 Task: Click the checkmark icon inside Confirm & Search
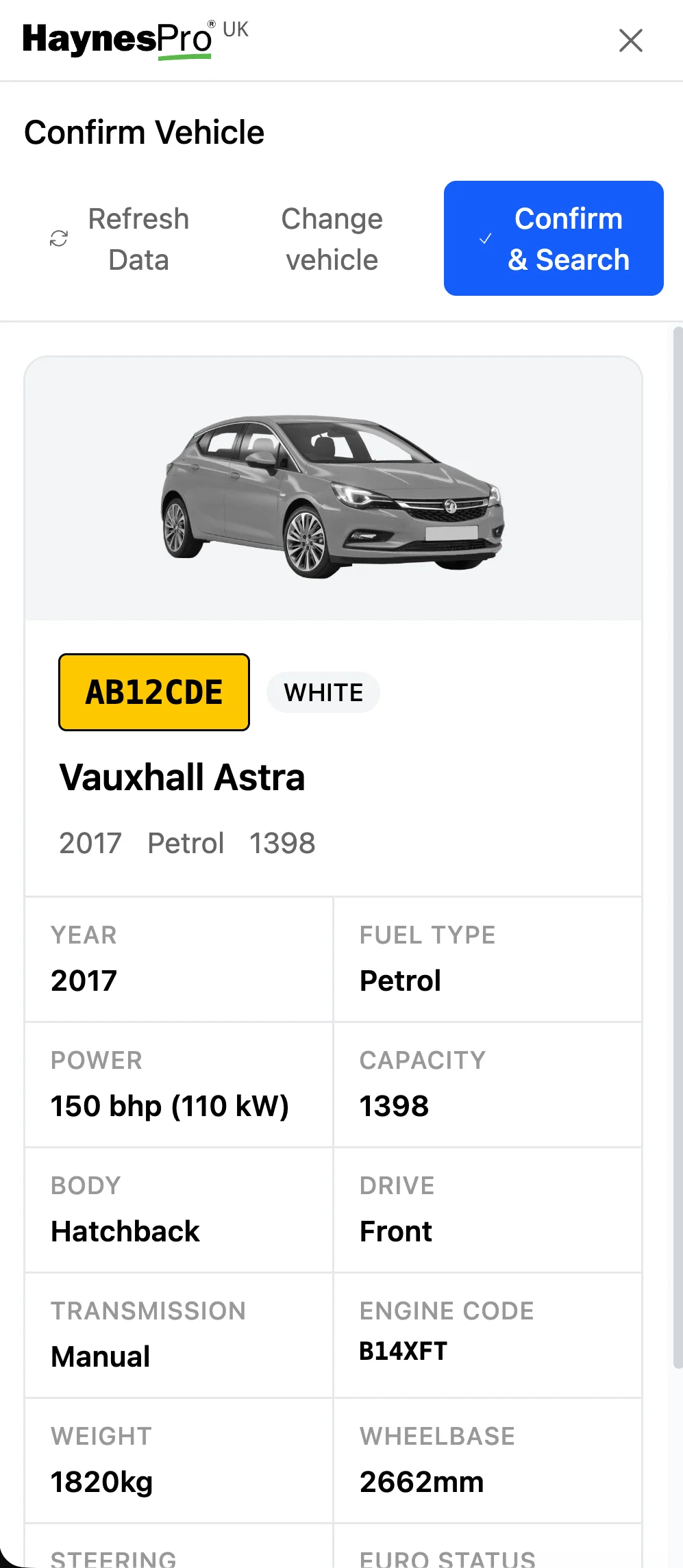[x=486, y=240]
